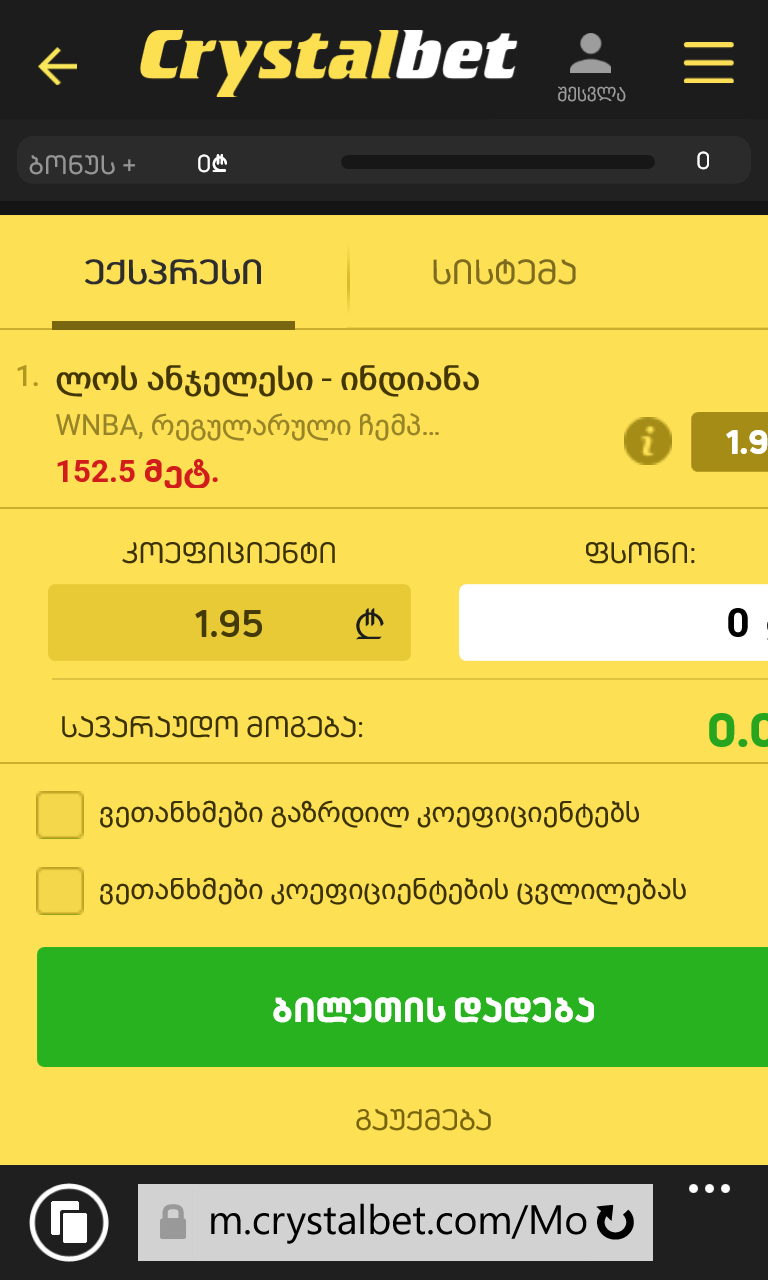768x1280 pixels.
Task: Open the hamburger menu
Action: (708, 64)
